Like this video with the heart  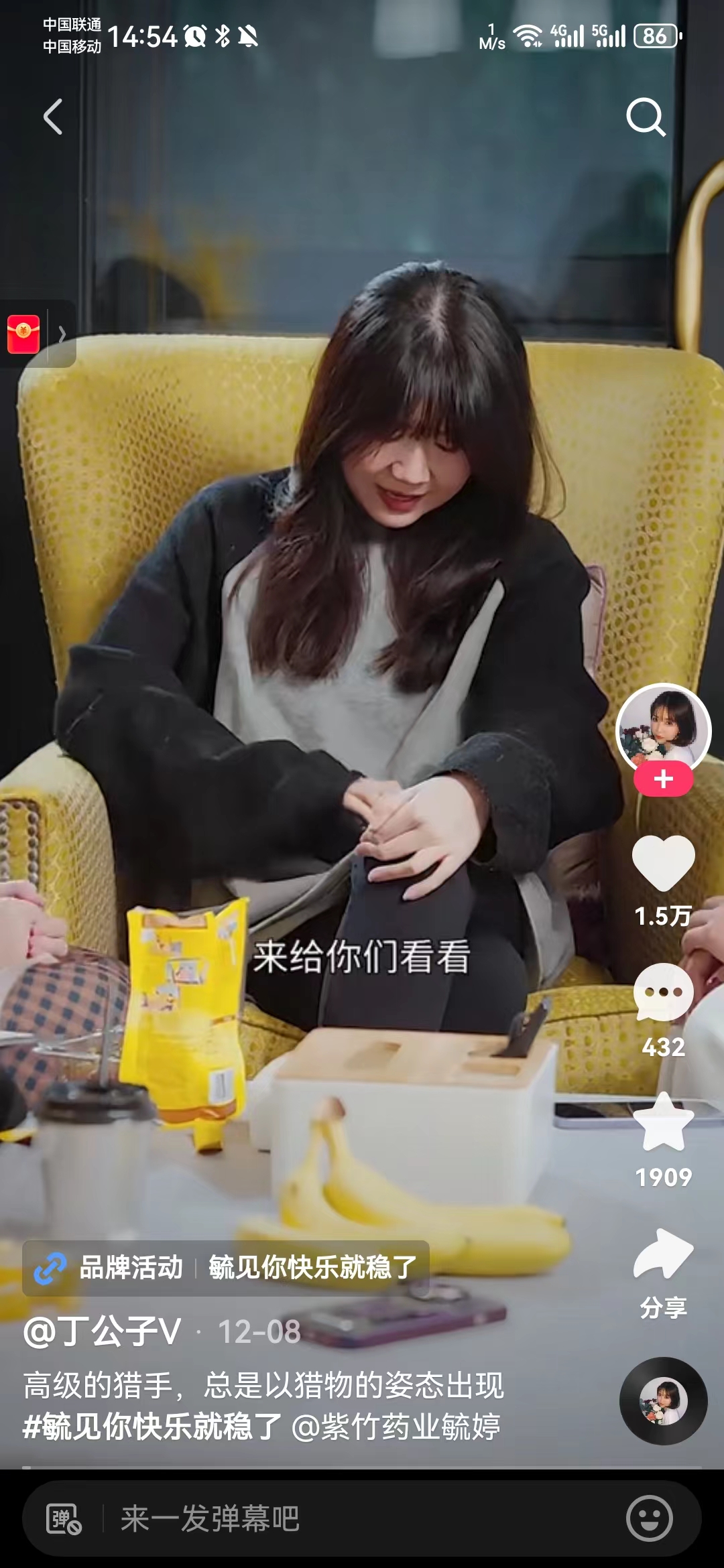[x=663, y=864]
